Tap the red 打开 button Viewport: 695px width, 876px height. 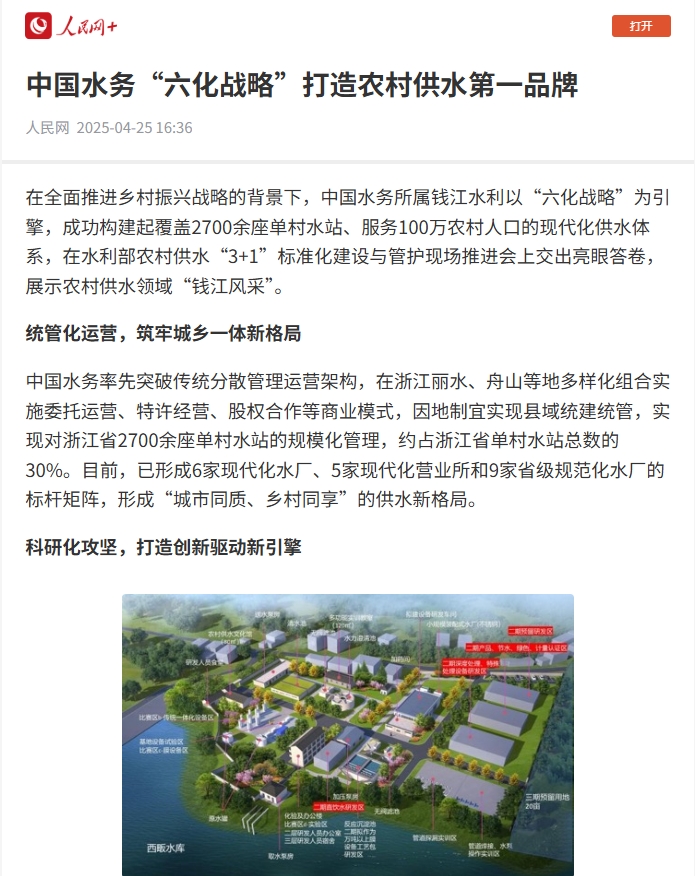[641, 26]
